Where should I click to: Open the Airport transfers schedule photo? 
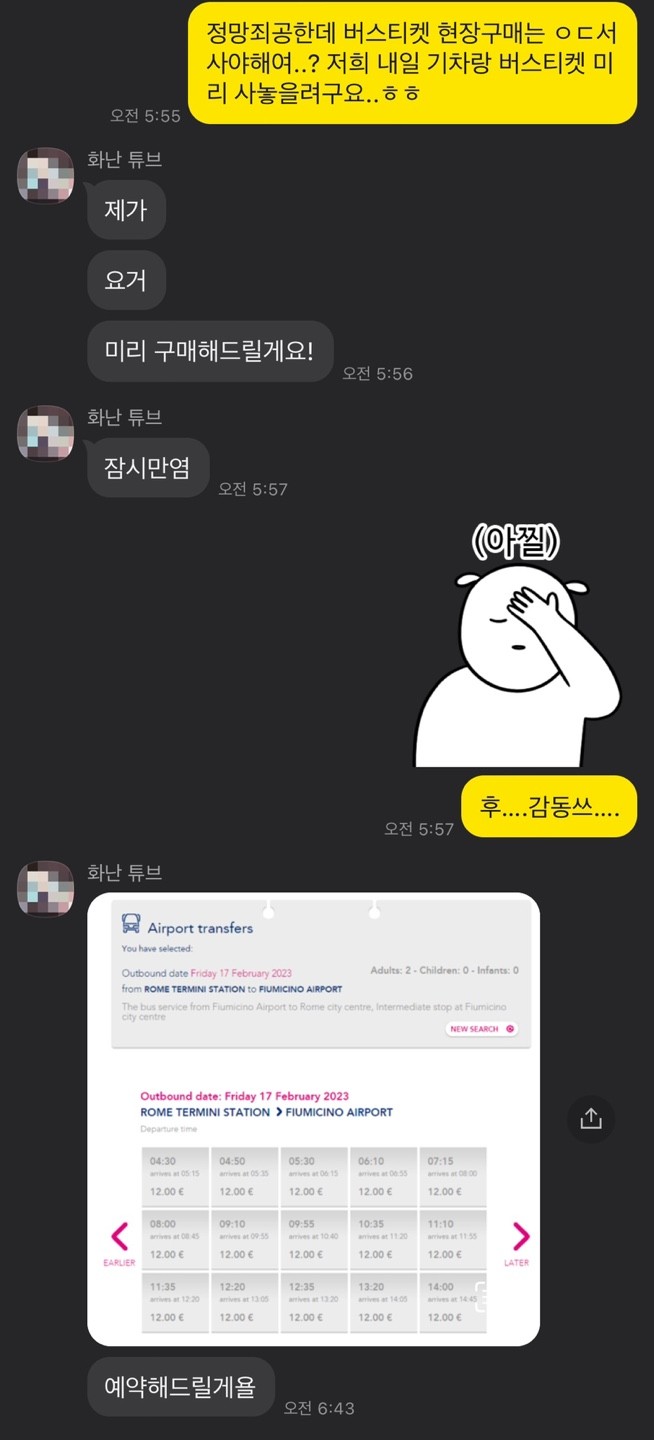point(313,1118)
